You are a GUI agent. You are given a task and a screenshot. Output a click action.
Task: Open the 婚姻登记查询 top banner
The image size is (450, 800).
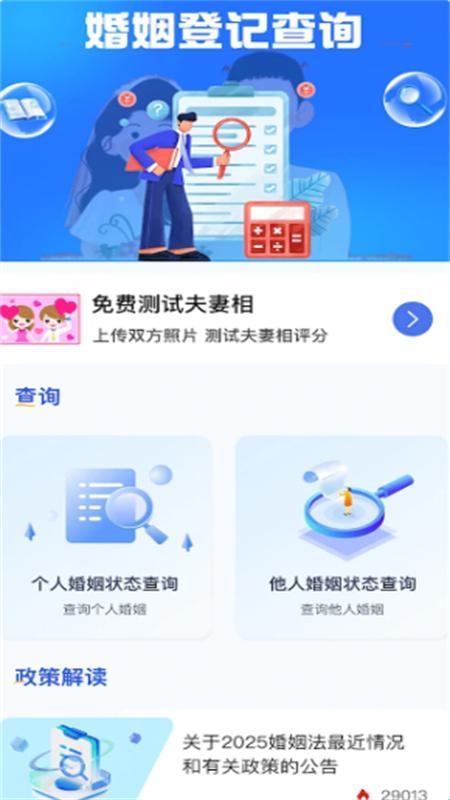225,131
